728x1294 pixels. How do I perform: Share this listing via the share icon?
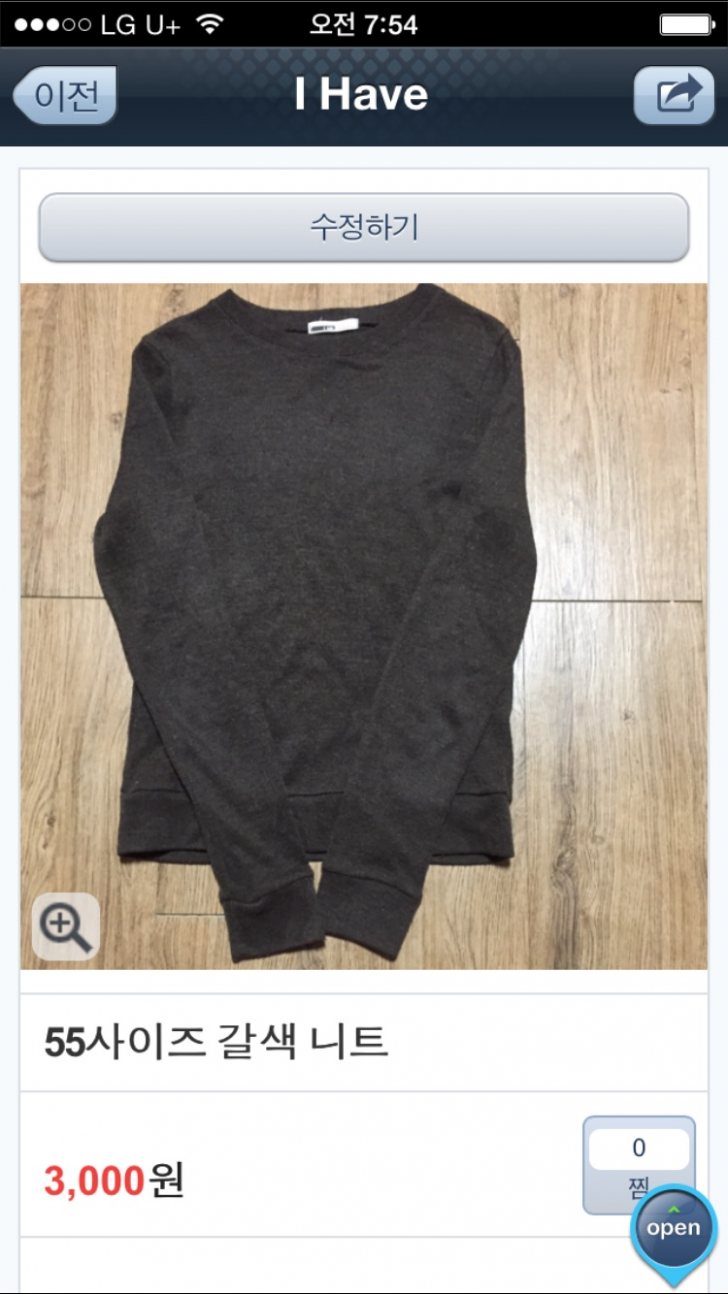click(x=673, y=96)
